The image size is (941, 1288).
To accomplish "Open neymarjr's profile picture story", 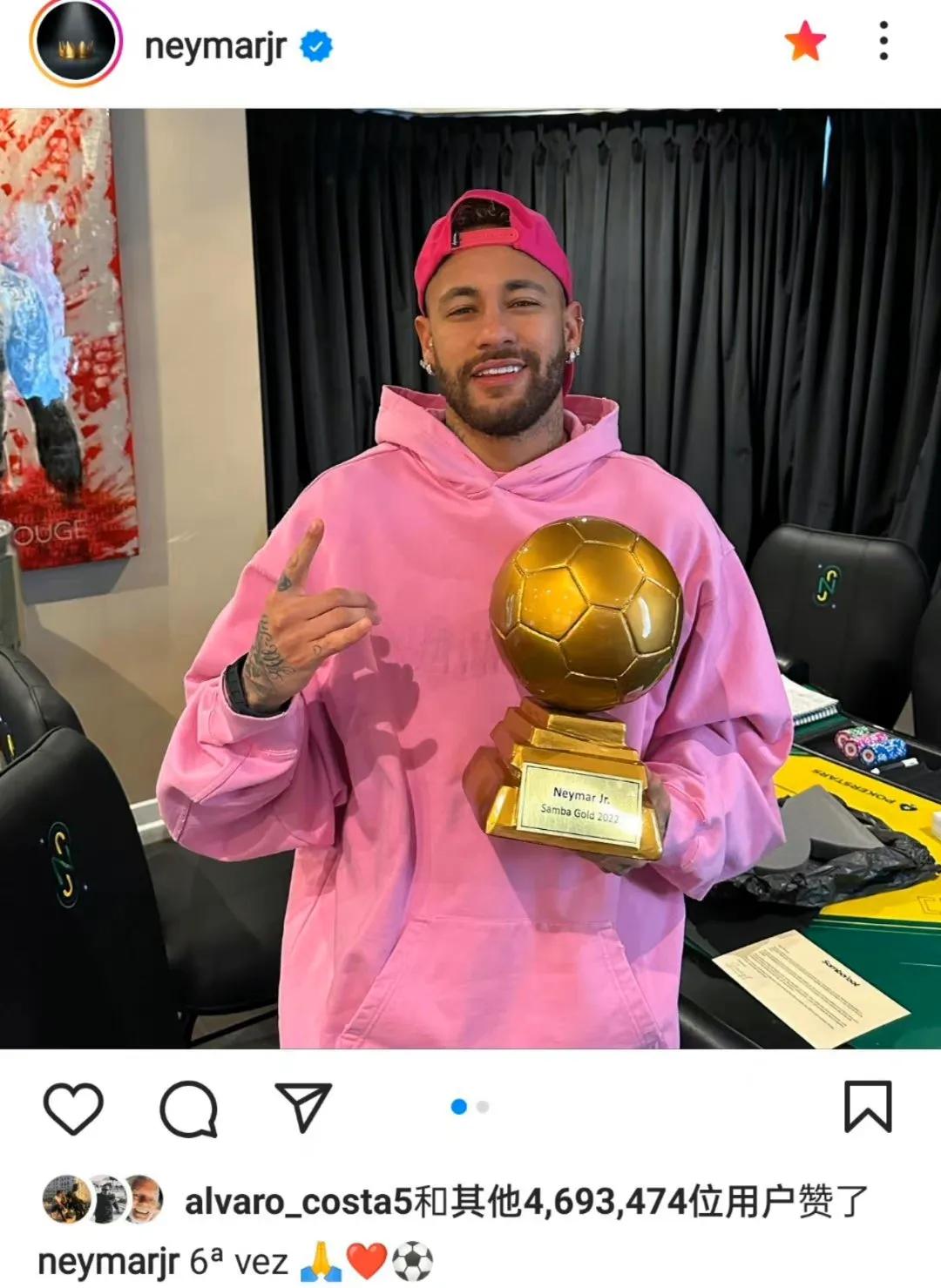I will click(76, 44).
